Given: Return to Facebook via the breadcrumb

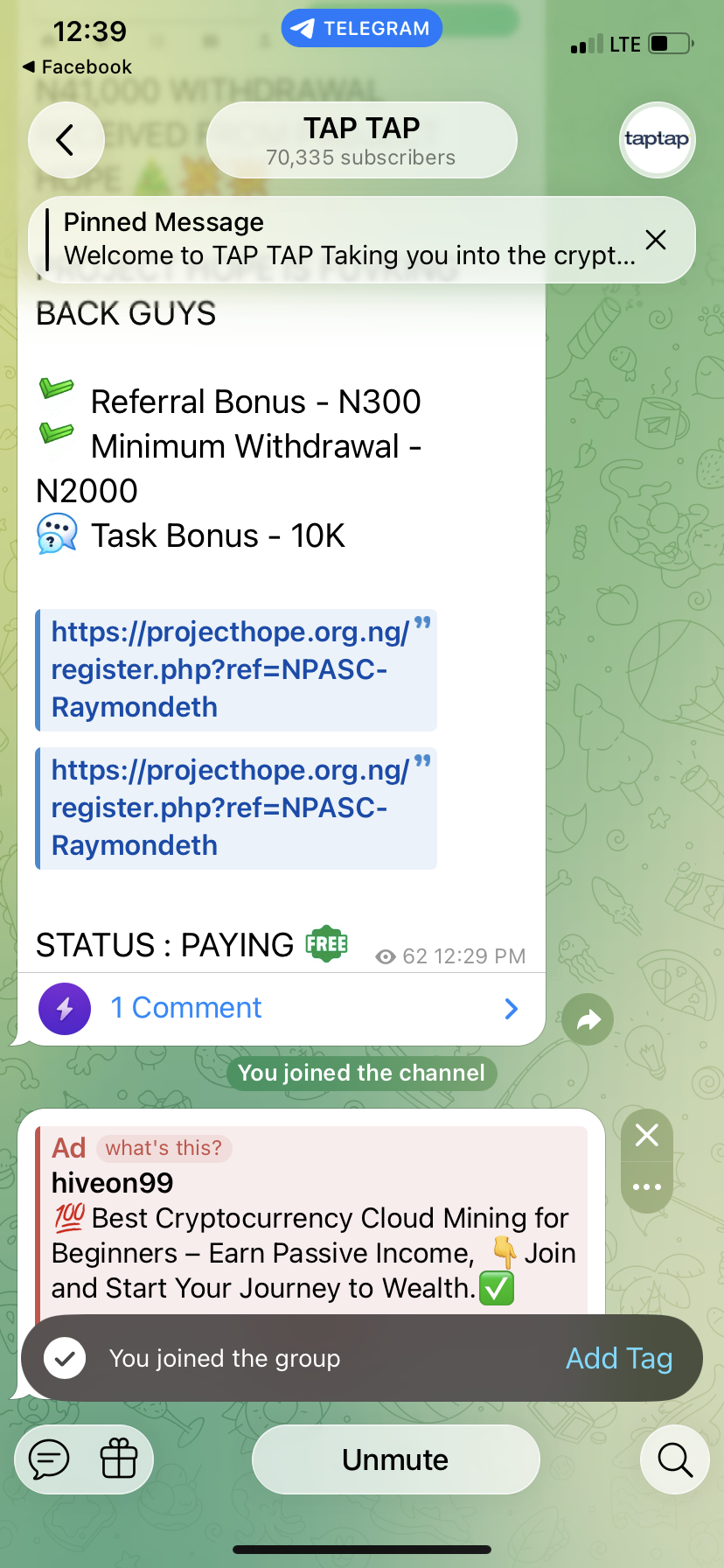Looking at the screenshot, I should (x=77, y=66).
